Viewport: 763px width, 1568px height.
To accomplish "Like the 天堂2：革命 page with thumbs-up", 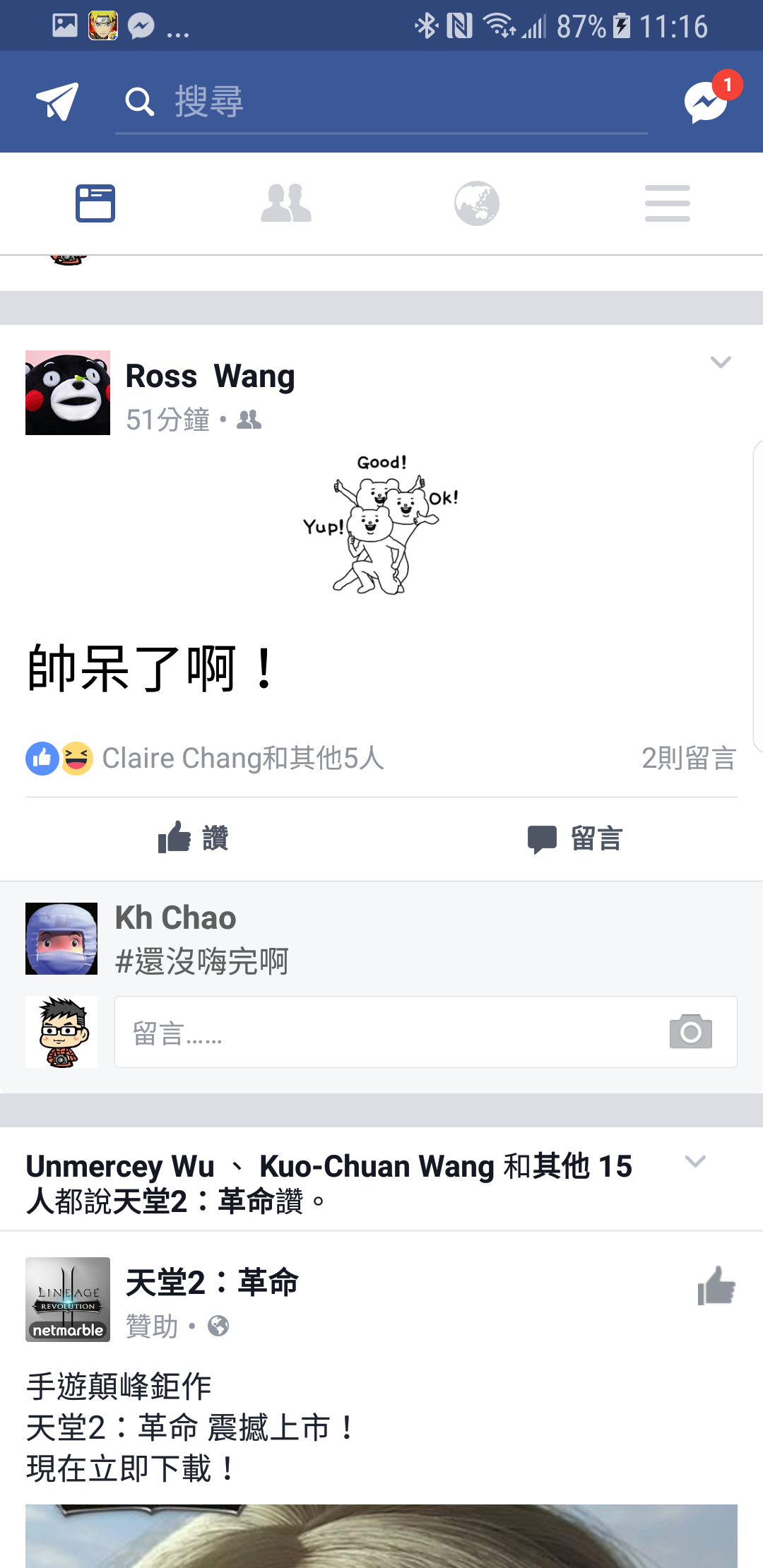I will (716, 1285).
